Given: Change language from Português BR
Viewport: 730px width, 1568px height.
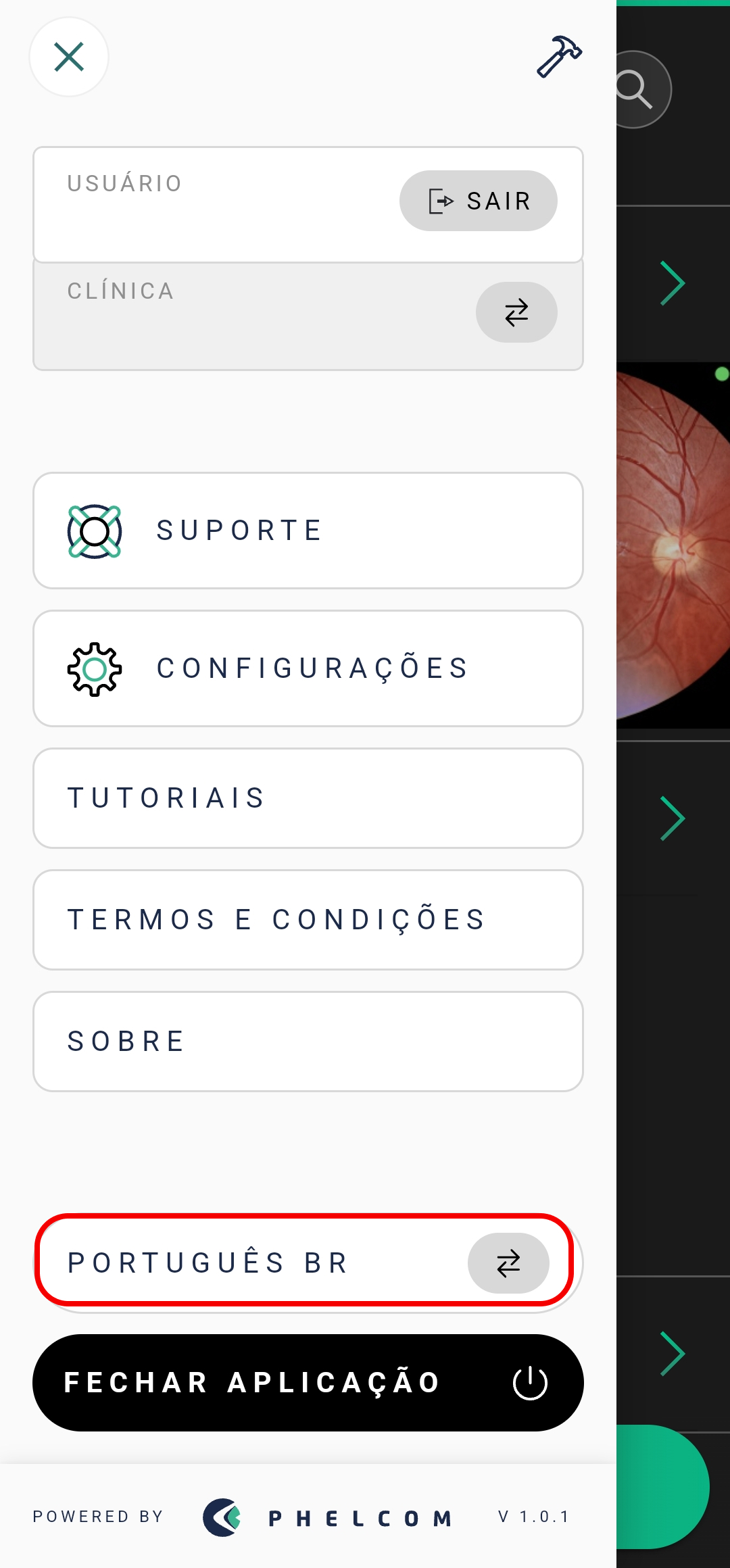Looking at the screenshot, I should coord(508,1263).
